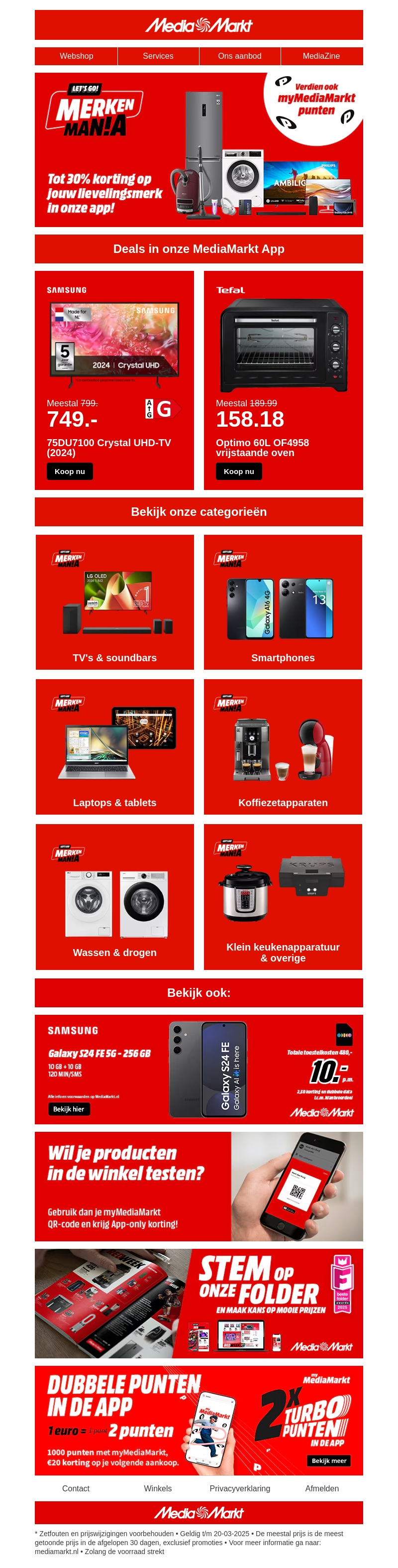Open the Merkenmania app discount banner

click(x=199, y=150)
